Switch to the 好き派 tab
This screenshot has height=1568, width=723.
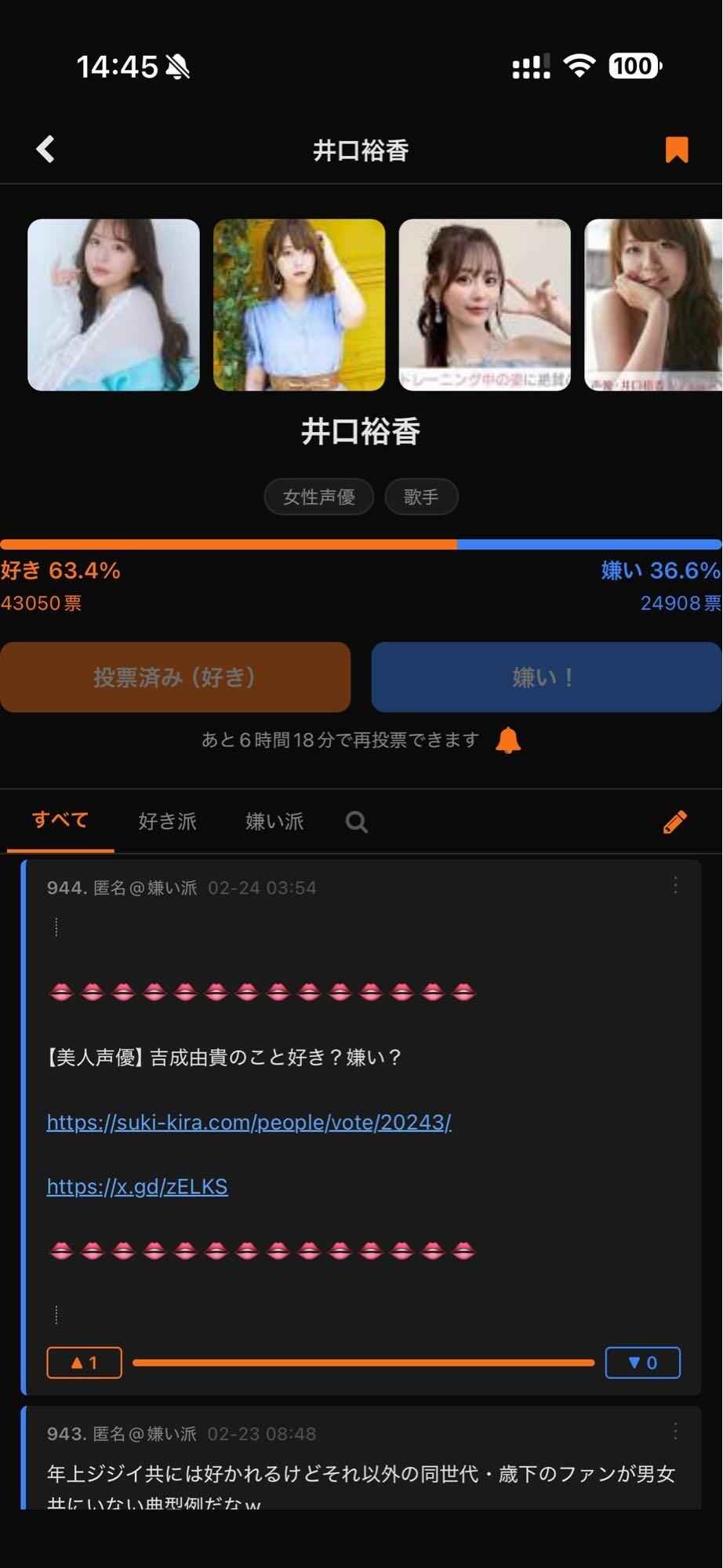(x=167, y=821)
